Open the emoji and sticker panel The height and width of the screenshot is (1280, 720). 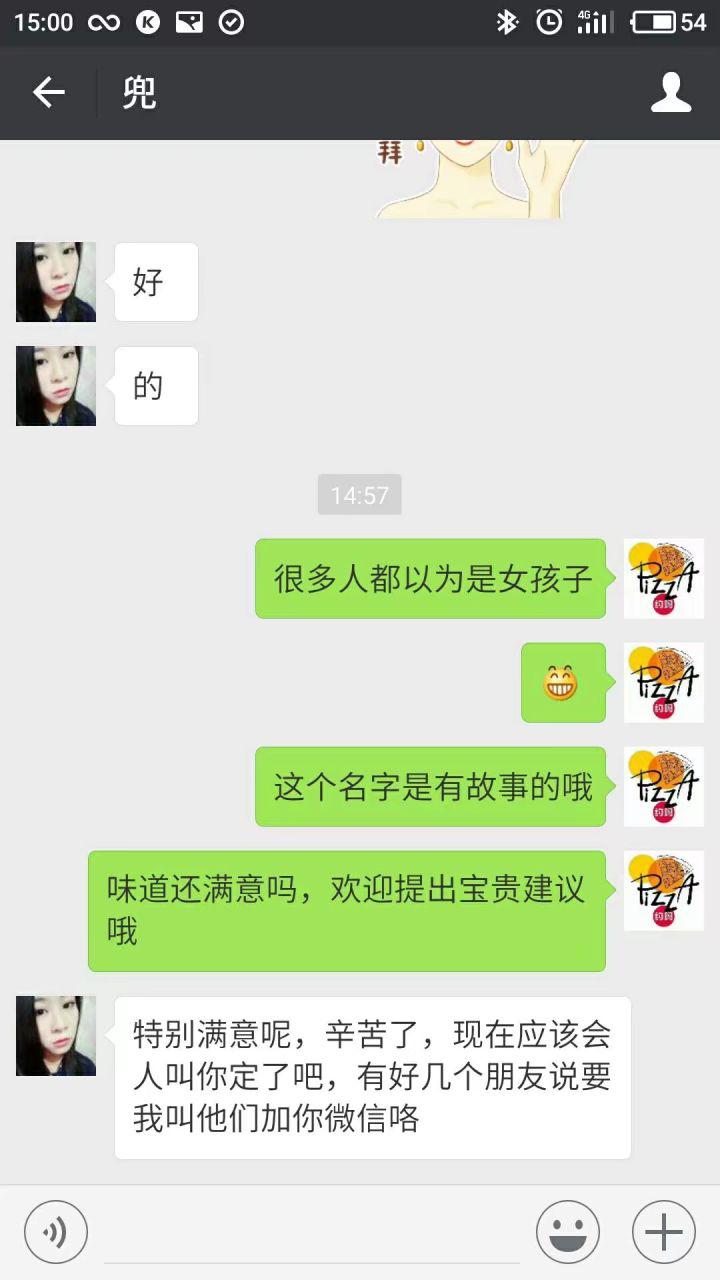[567, 1231]
